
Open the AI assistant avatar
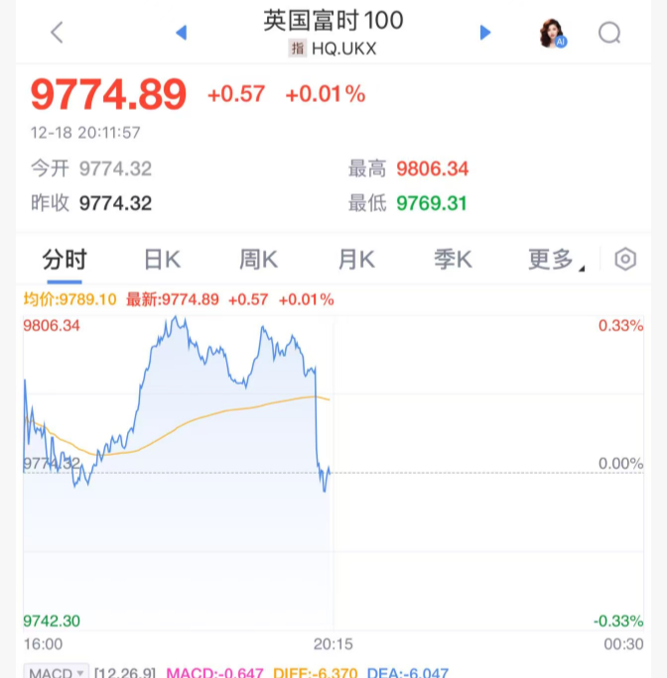(x=552, y=33)
